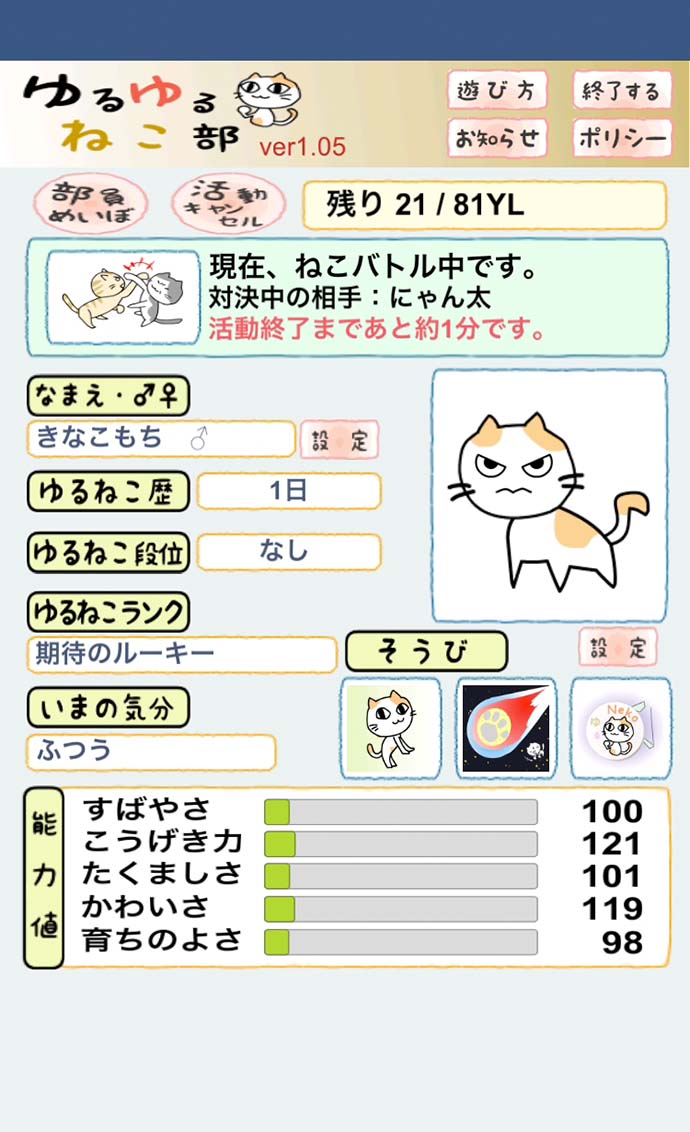This screenshot has width=690, height=1132.
Task: Tap 設定 beside the そうび equipment header
Action: [x=618, y=648]
